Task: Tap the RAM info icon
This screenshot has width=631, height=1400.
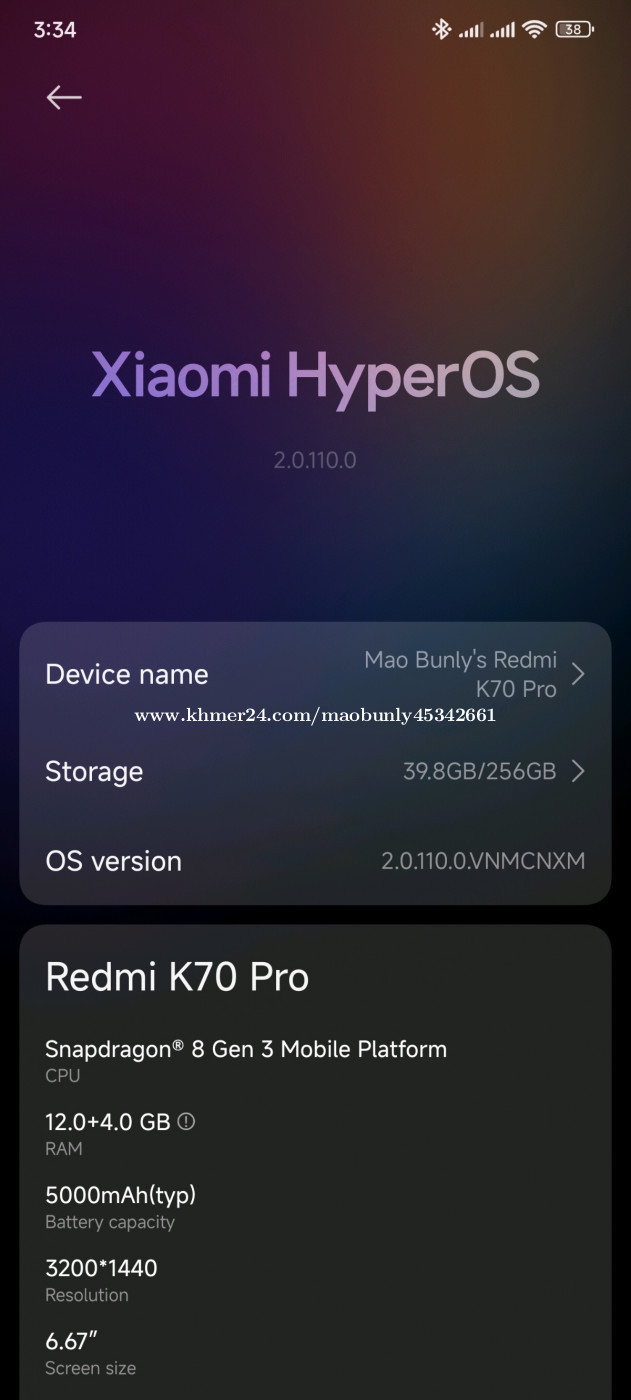Action: click(x=186, y=1121)
